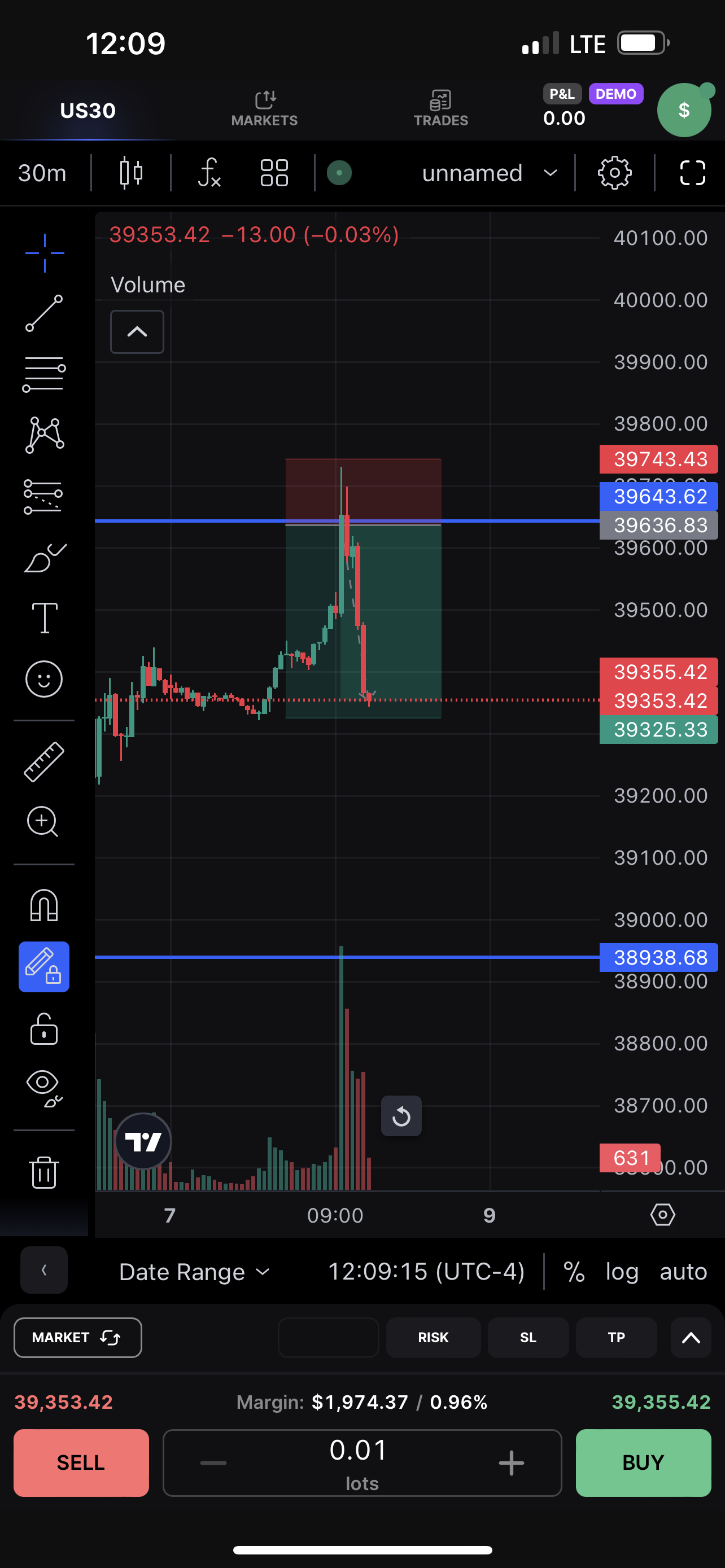The image size is (725, 1568).
Task: Pick the ruler measure tool
Action: [x=44, y=761]
